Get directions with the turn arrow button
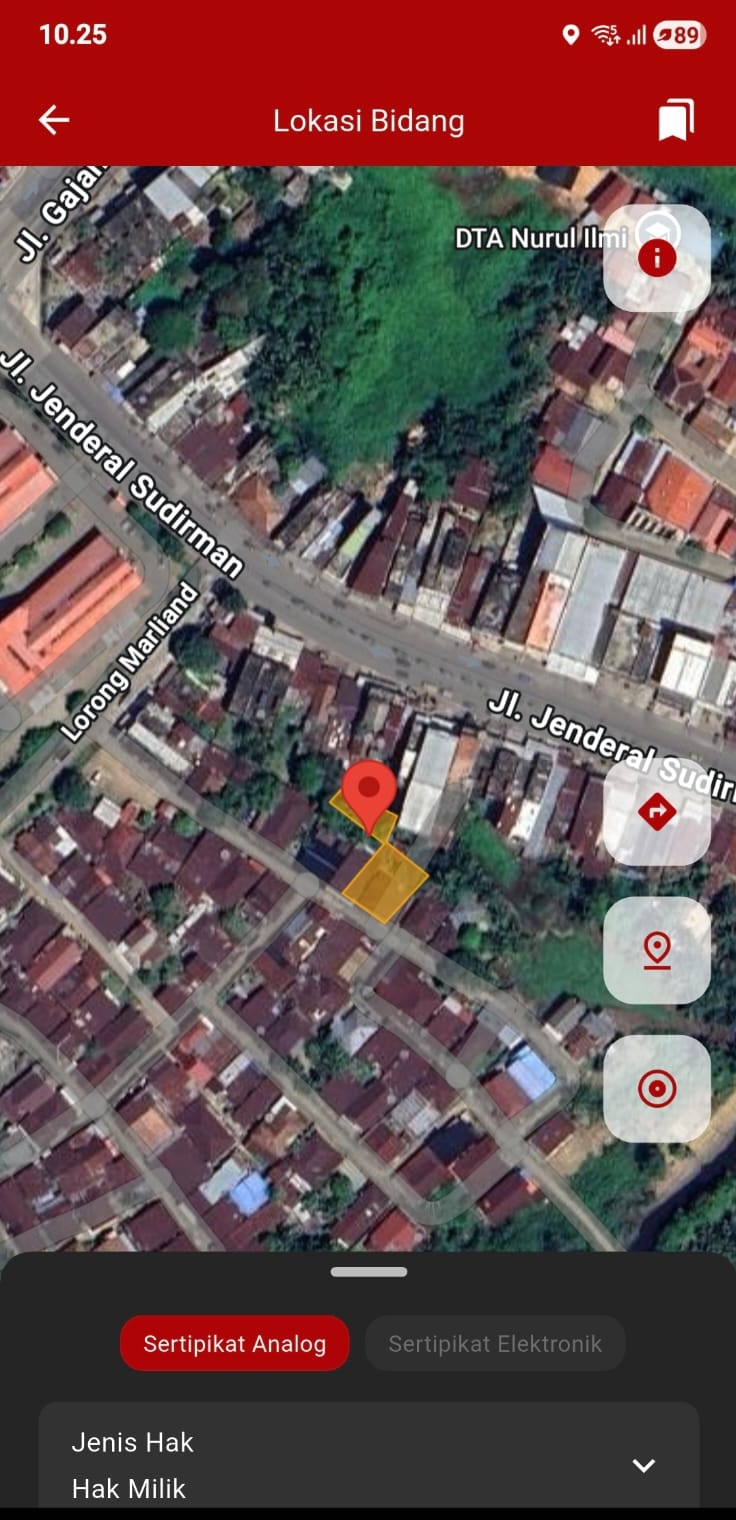This screenshot has width=736, height=1520. (x=657, y=811)
